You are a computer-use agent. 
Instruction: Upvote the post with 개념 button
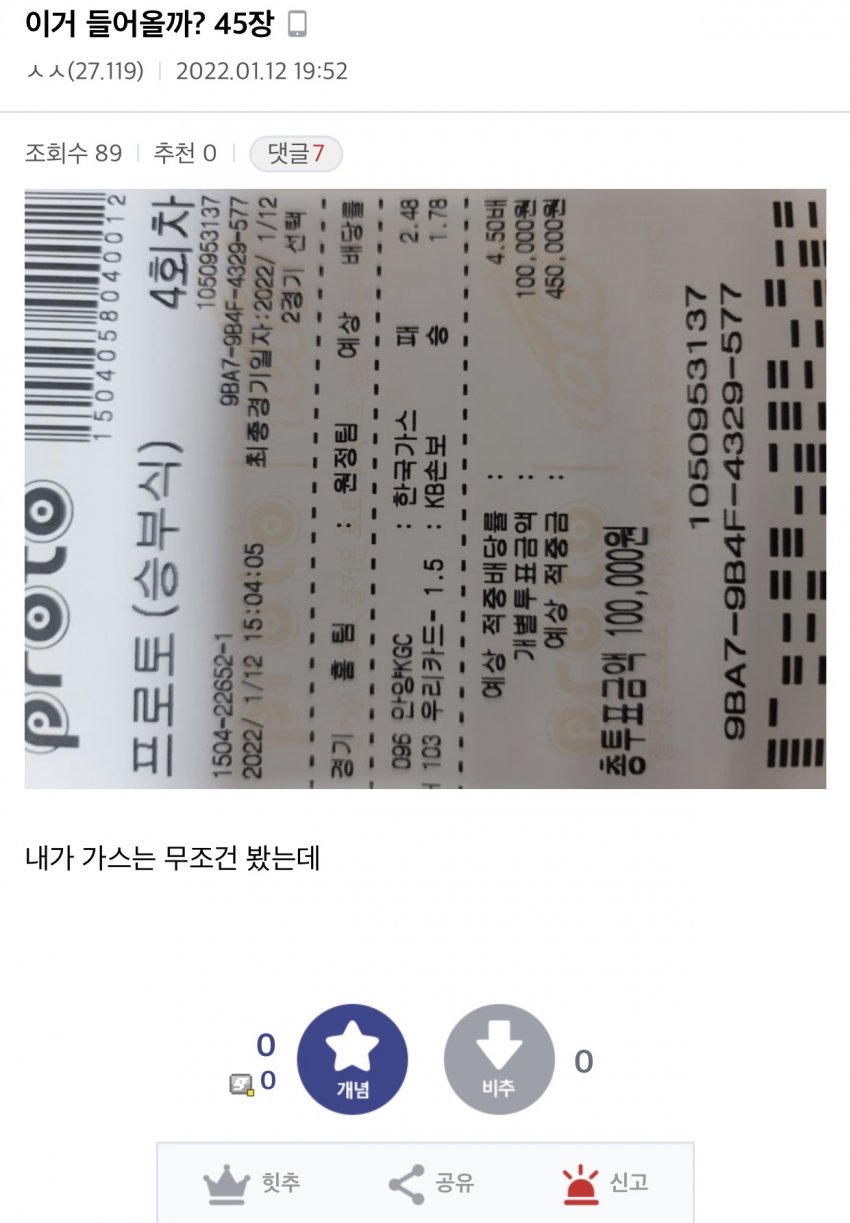pyautogui.click(x=353, y=1059)
